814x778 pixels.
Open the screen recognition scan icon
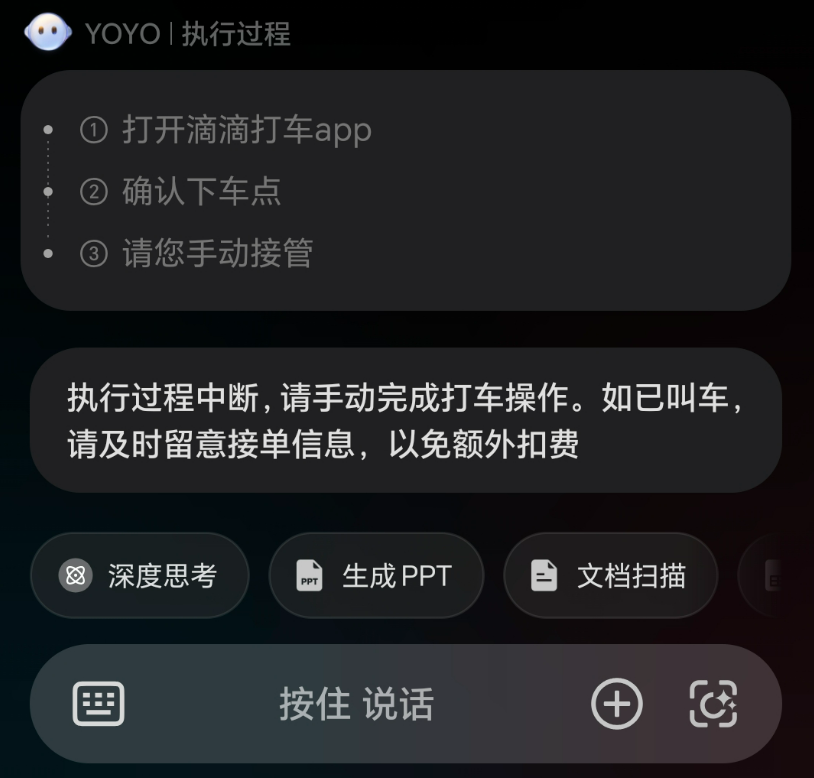coord(714,703)
